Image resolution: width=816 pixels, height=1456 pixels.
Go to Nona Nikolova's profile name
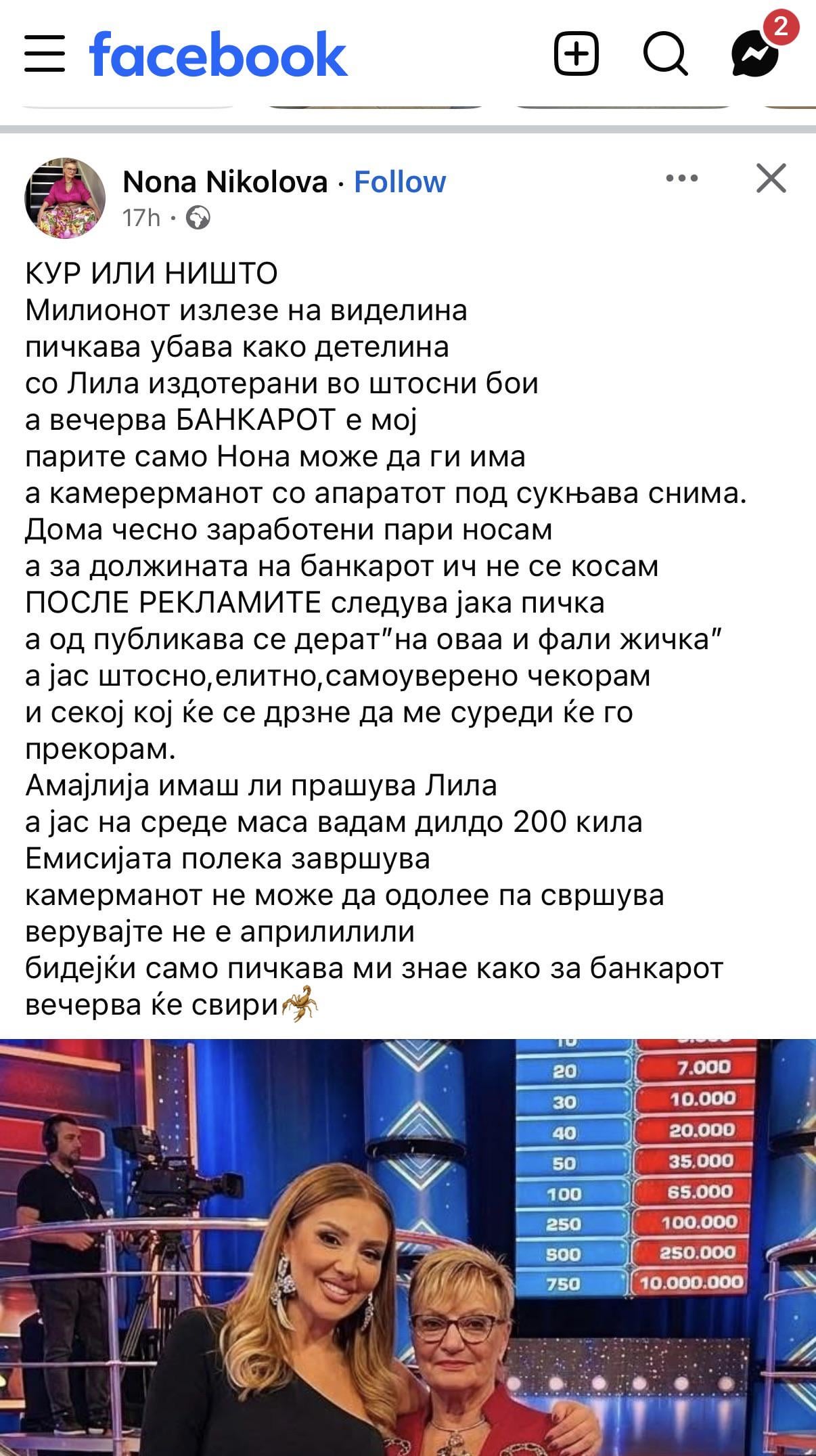click(x=225, y=182)
